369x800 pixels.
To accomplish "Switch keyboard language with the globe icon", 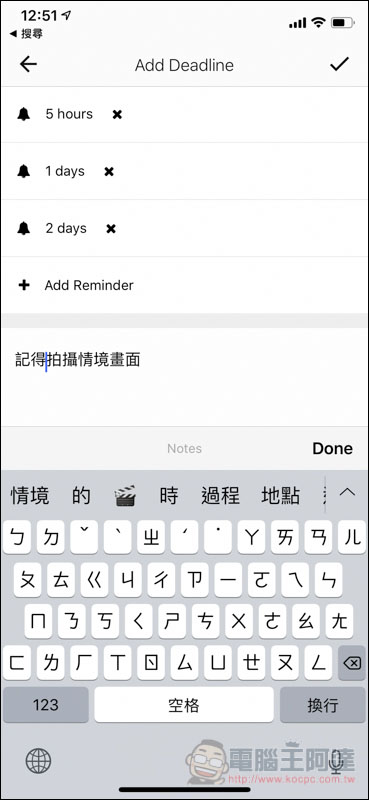I will pyautogui.click(x=38, y=761).
